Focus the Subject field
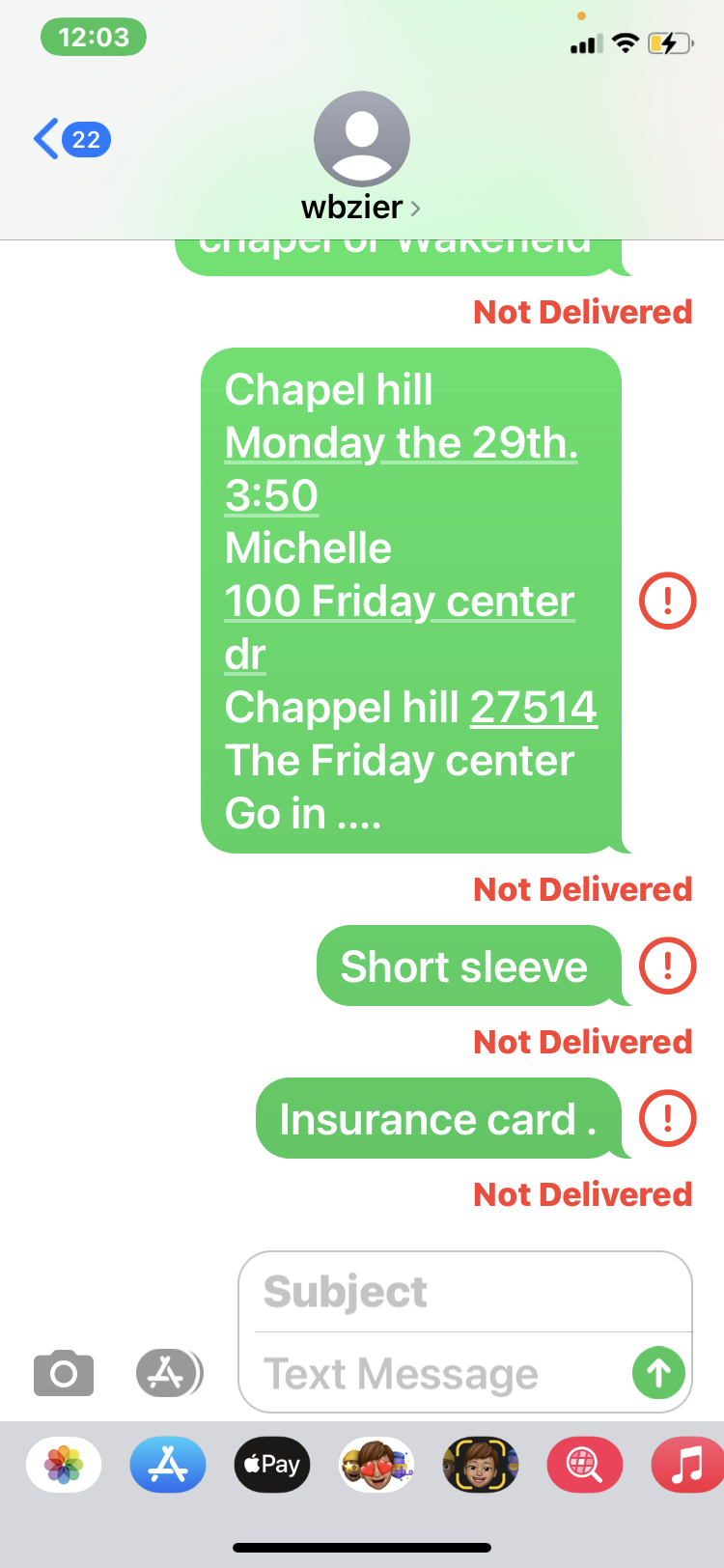 click(x=465, y=1292)
